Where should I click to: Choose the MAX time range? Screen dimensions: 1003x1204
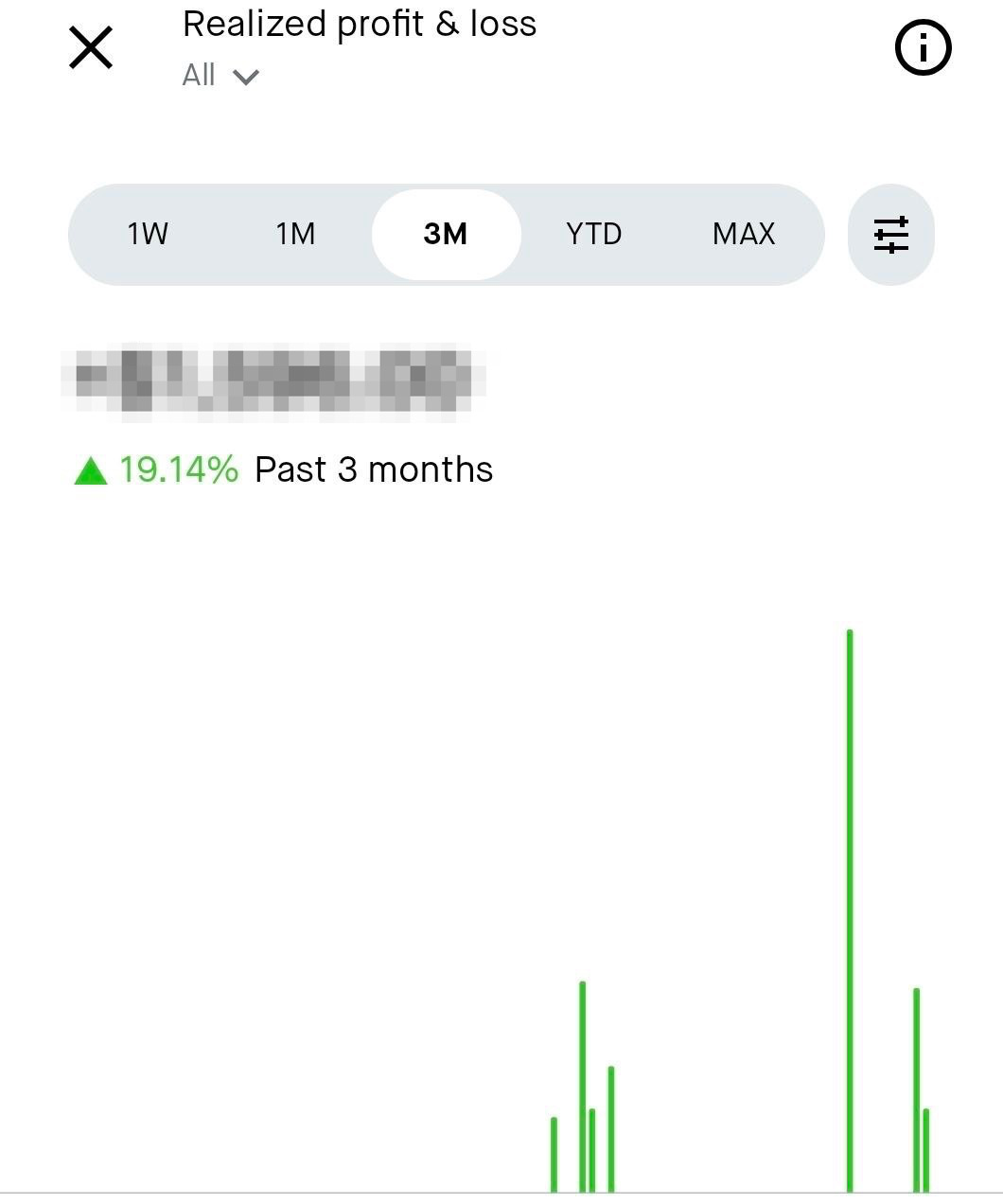click(x=743, y=235)
